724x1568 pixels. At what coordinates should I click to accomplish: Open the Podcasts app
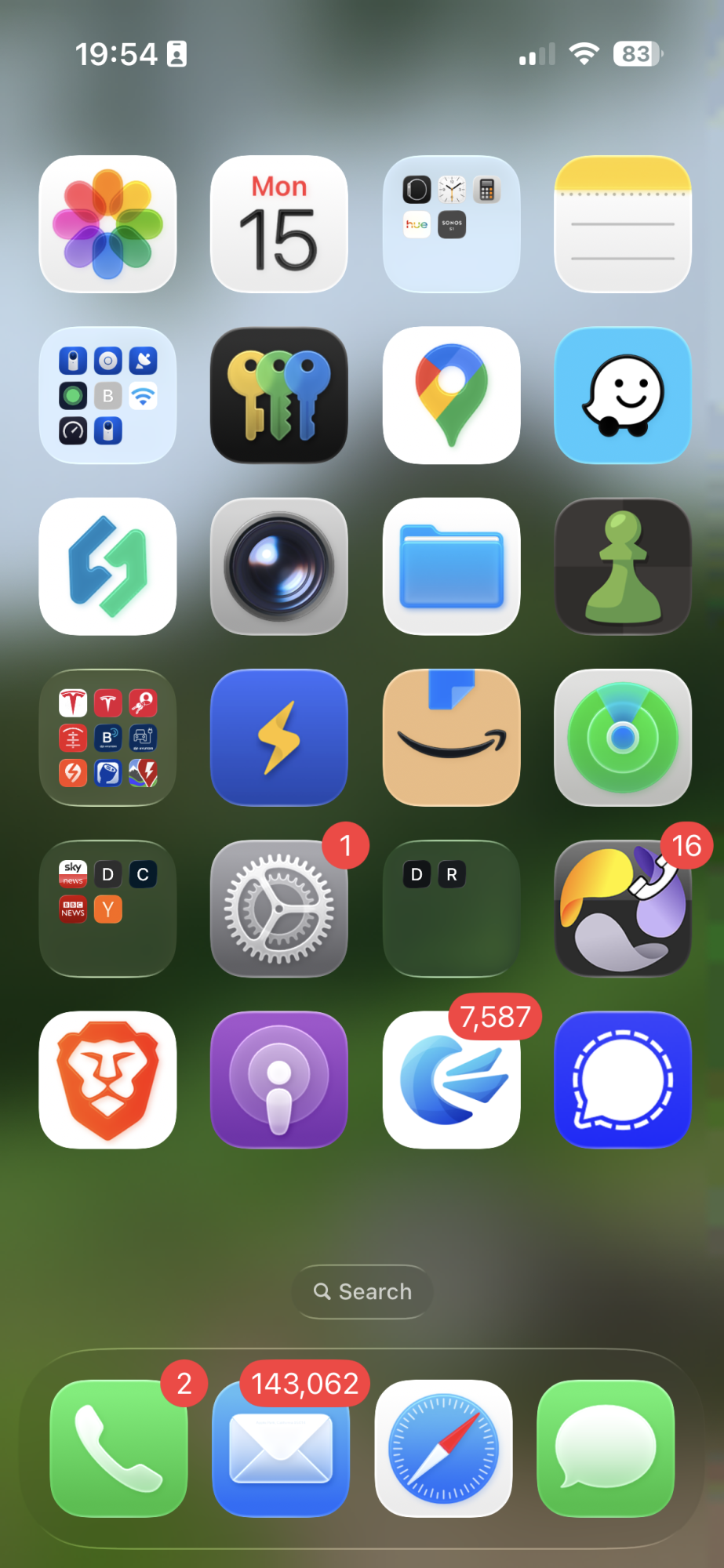click(278, 1080)
